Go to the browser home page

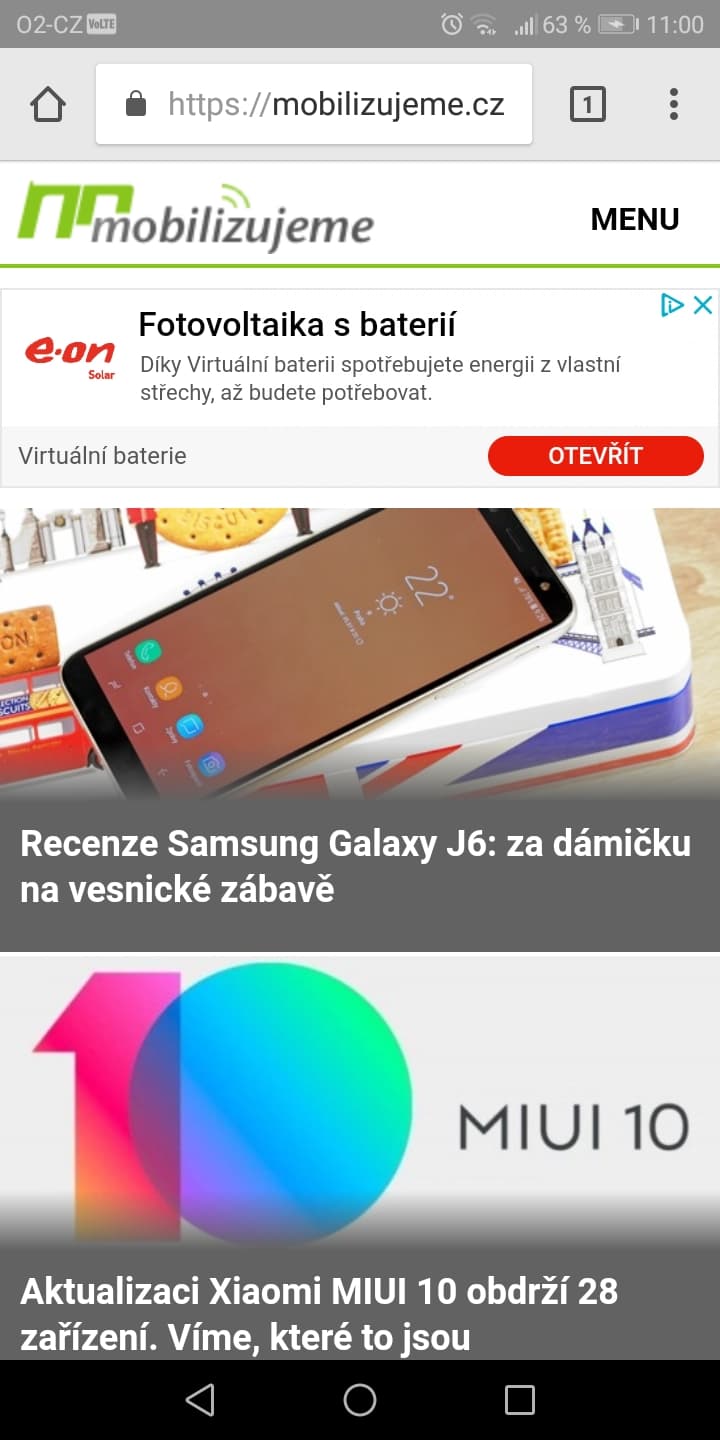48,104
